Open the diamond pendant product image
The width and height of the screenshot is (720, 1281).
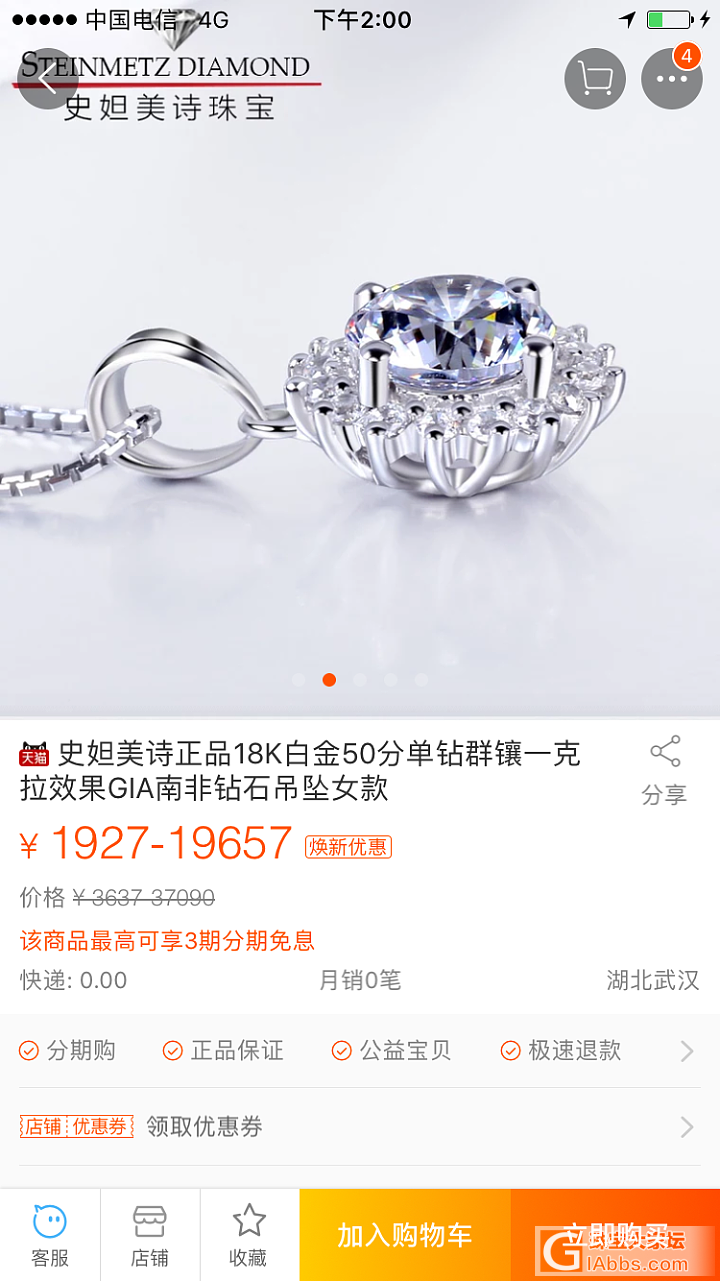click(360, 400)
